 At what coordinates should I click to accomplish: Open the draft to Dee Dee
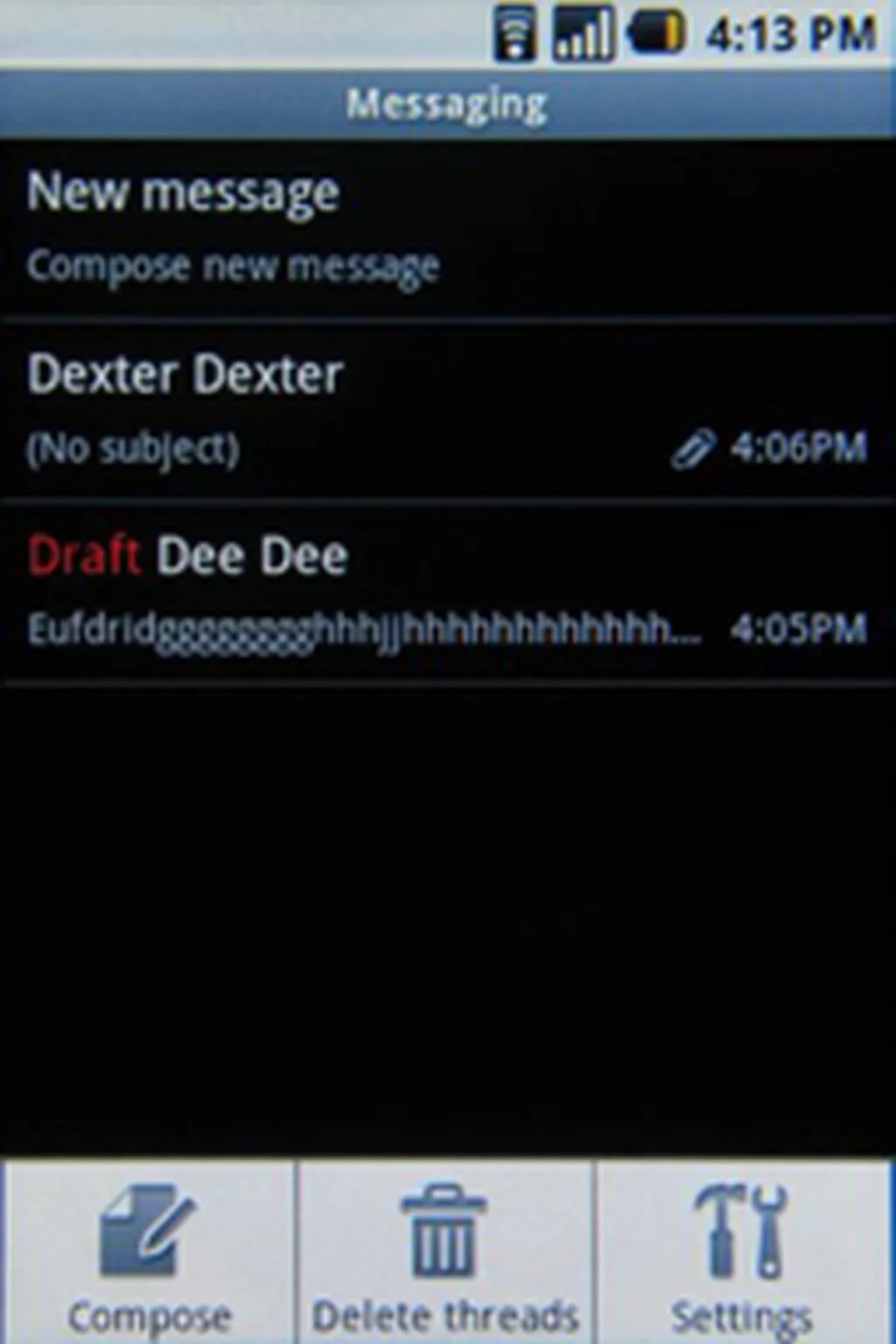pyautogui.click(x=446, y=592)
